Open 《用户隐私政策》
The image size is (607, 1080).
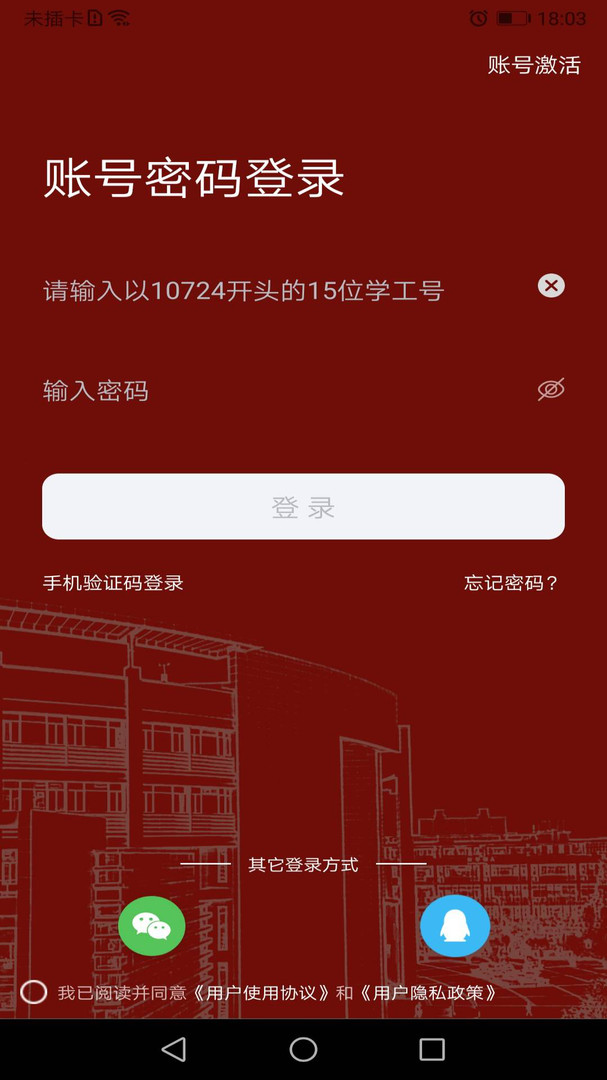coord(429,993)
